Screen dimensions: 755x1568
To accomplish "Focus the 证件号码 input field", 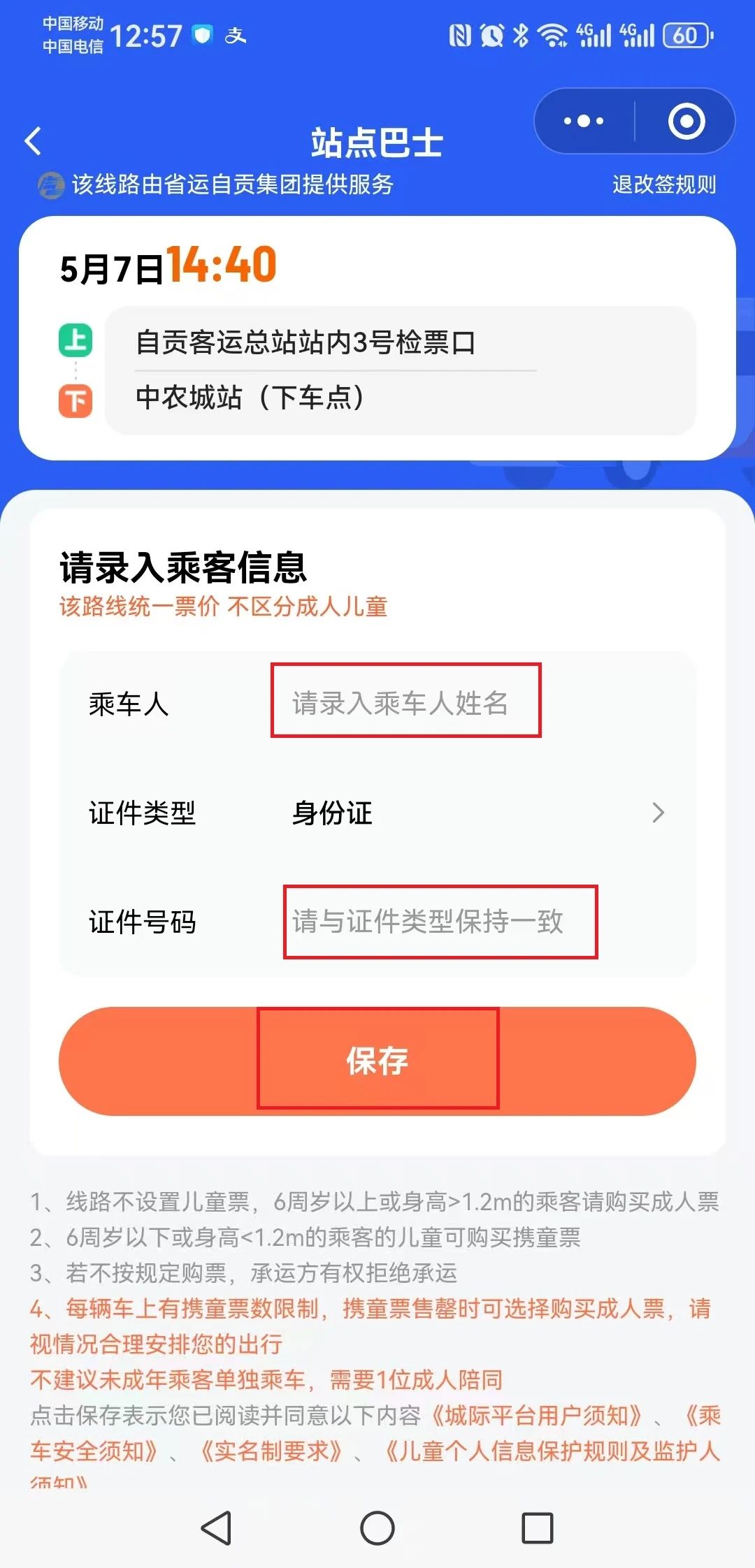I will (440, 922).
